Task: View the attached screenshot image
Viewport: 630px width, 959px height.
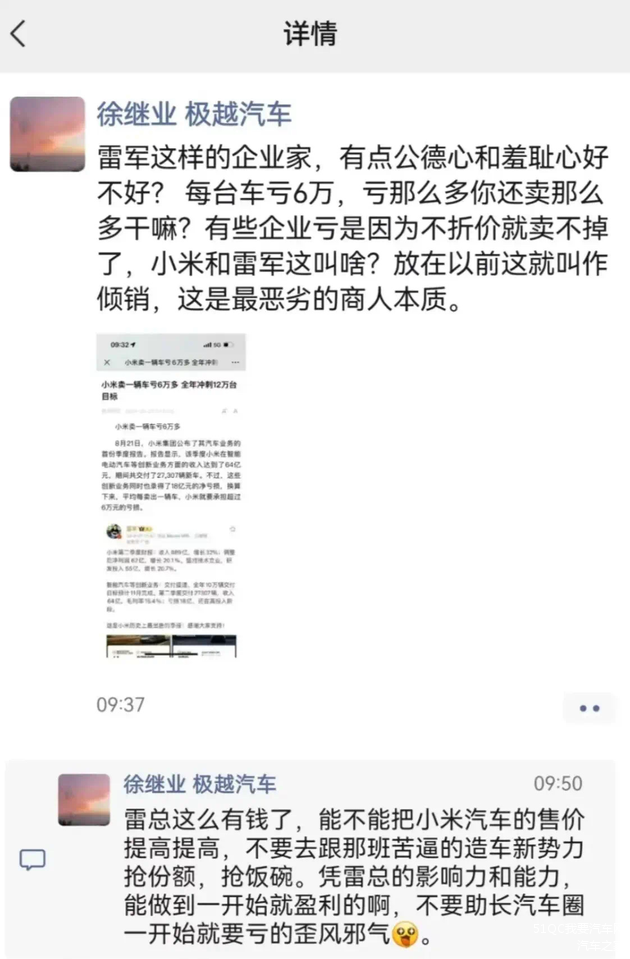Action: [x=171, y=495]
